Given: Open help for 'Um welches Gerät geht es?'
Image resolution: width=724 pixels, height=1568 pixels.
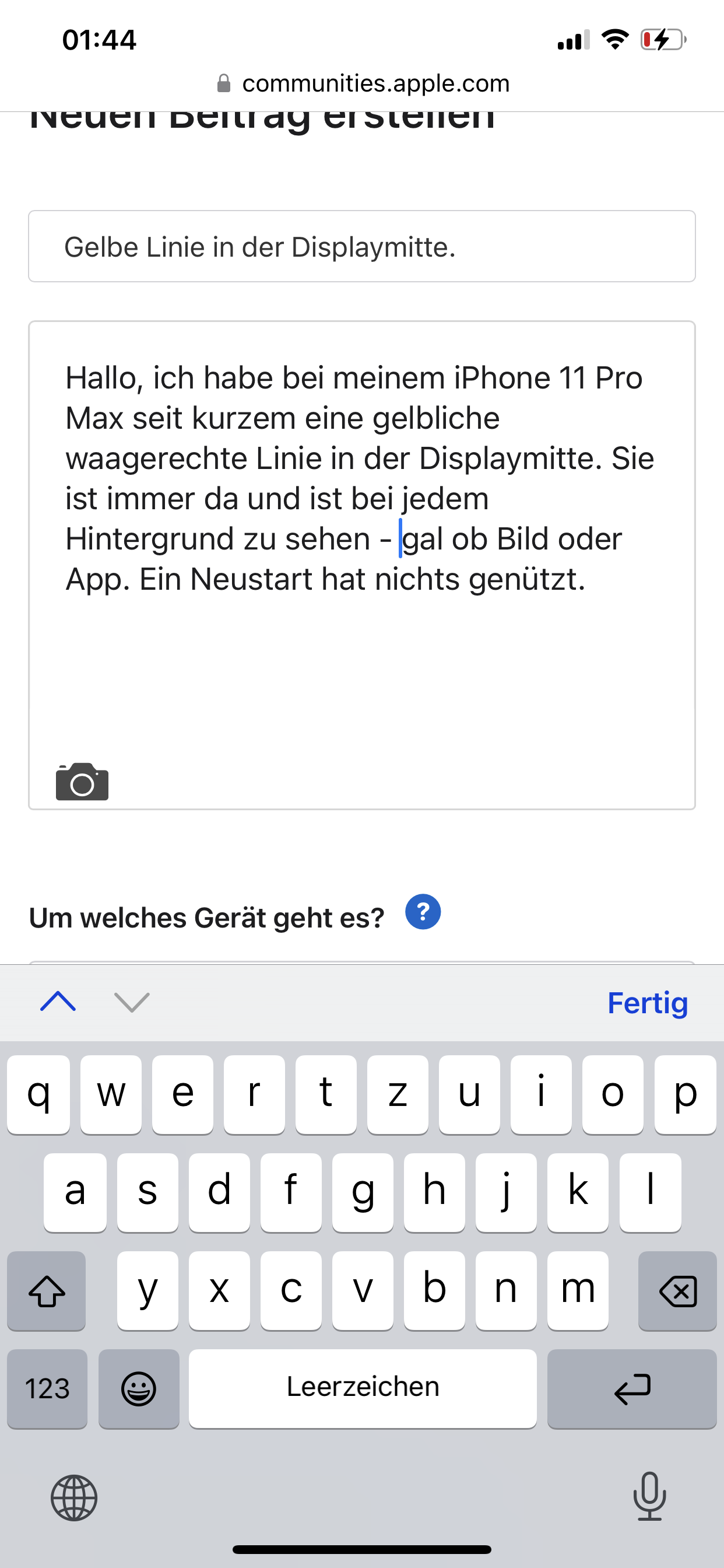Looking at the screenshot, I should (x=423, y=912).
